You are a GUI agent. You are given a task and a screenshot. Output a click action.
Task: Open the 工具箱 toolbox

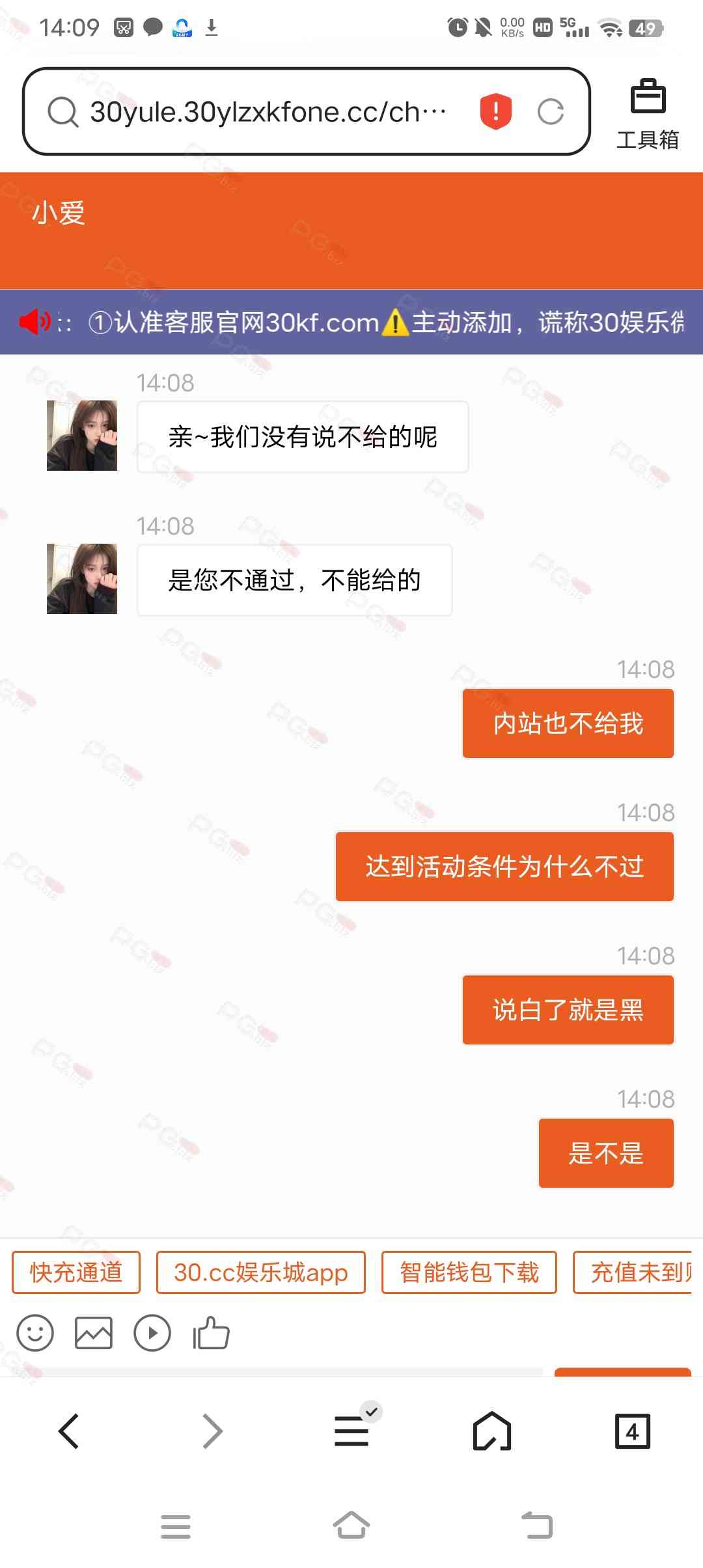click(647, 115)
